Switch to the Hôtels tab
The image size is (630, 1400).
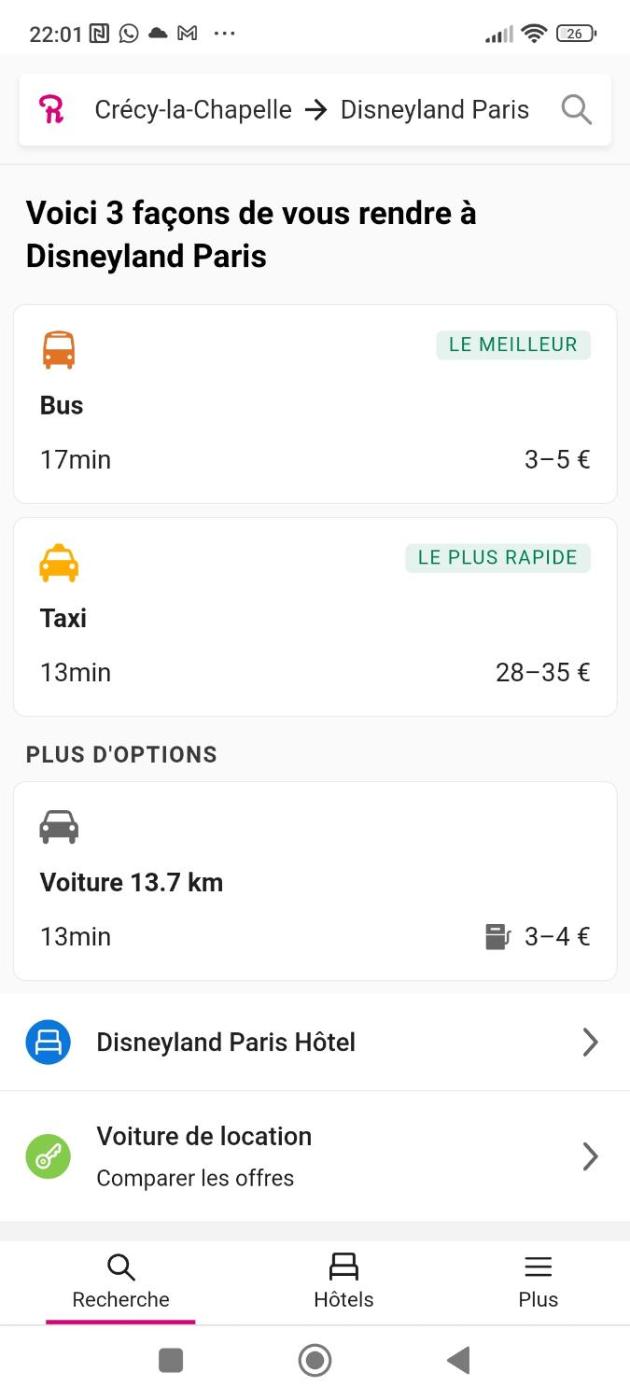click(x=343, y=1282)
